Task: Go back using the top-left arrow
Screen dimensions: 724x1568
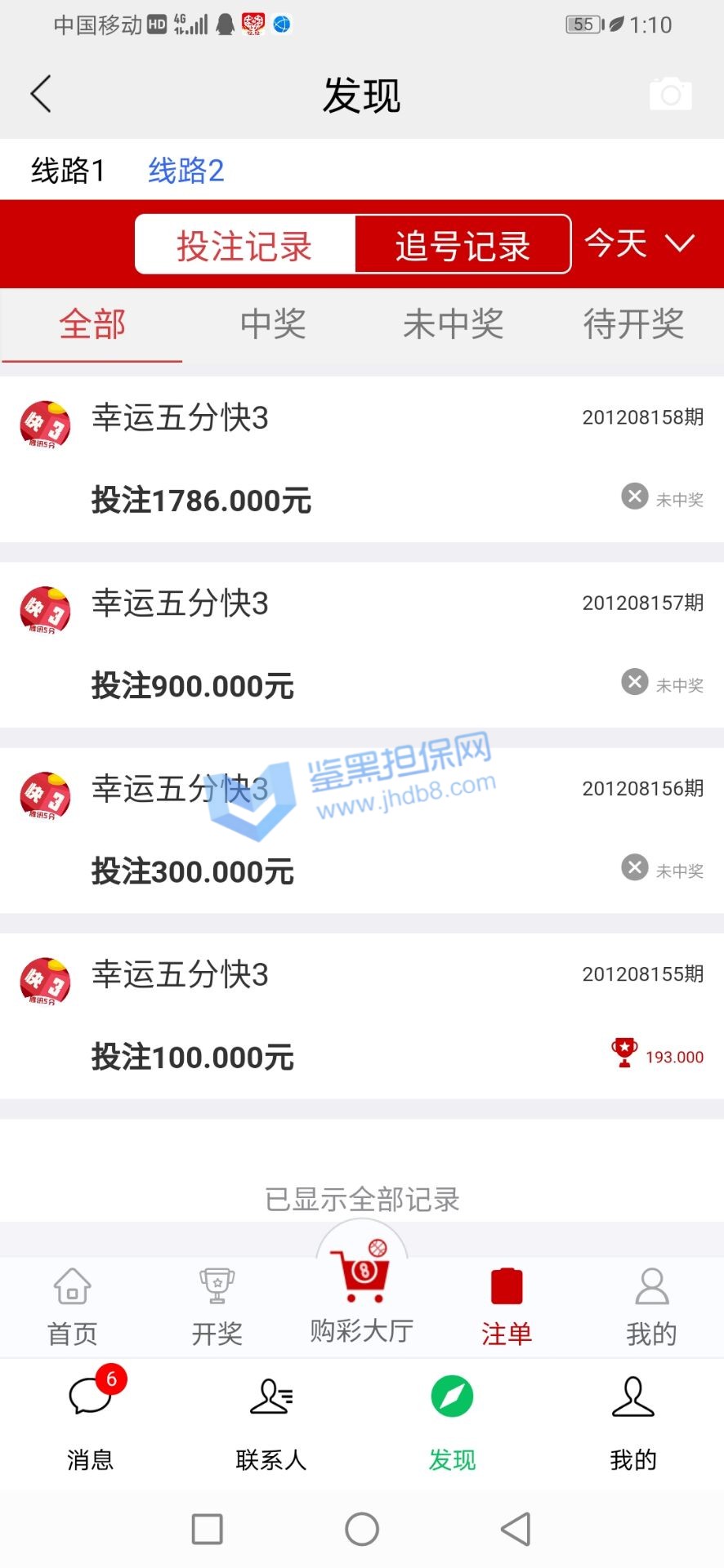Action: tap(41, 94)
